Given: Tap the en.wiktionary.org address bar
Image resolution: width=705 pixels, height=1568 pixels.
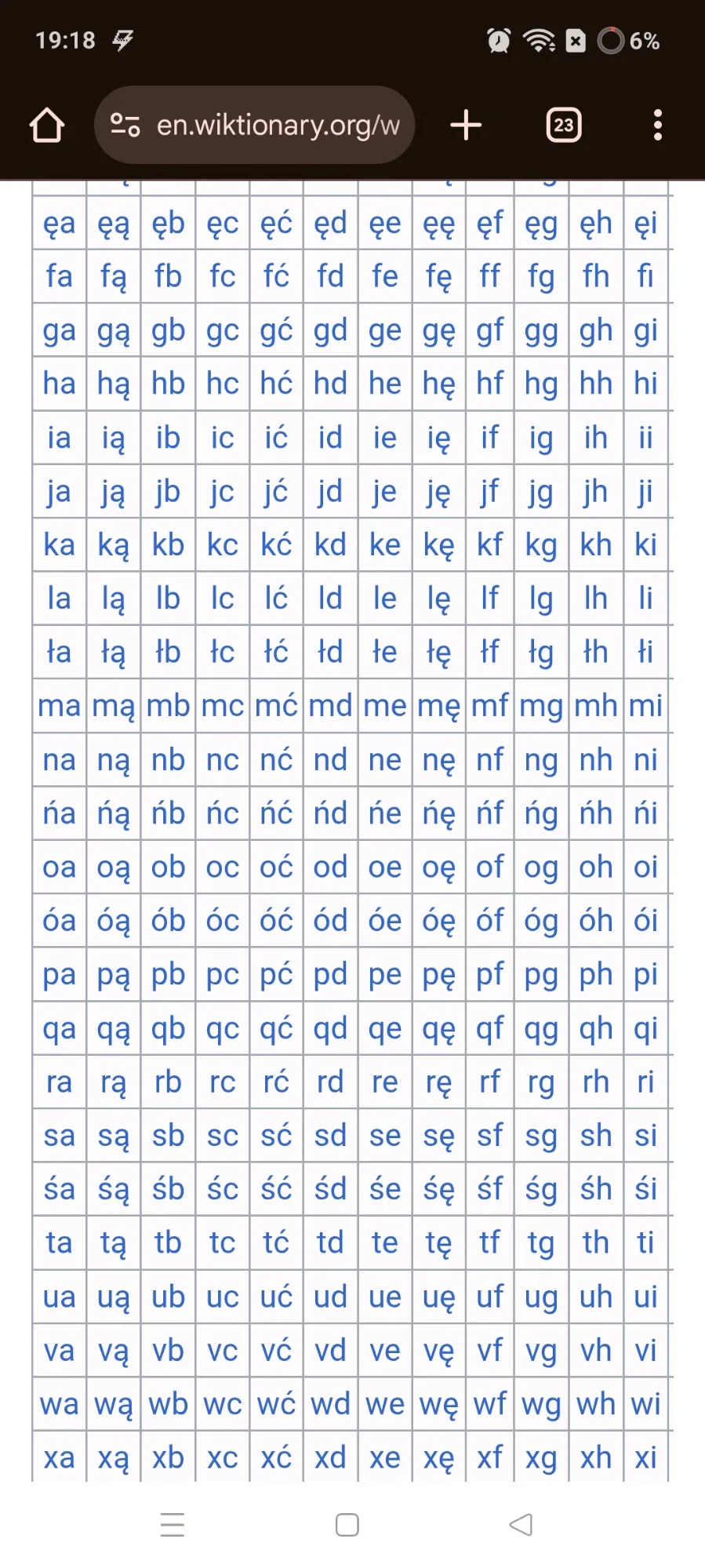Looking at the screenshot, I should (x=255, y=125).
